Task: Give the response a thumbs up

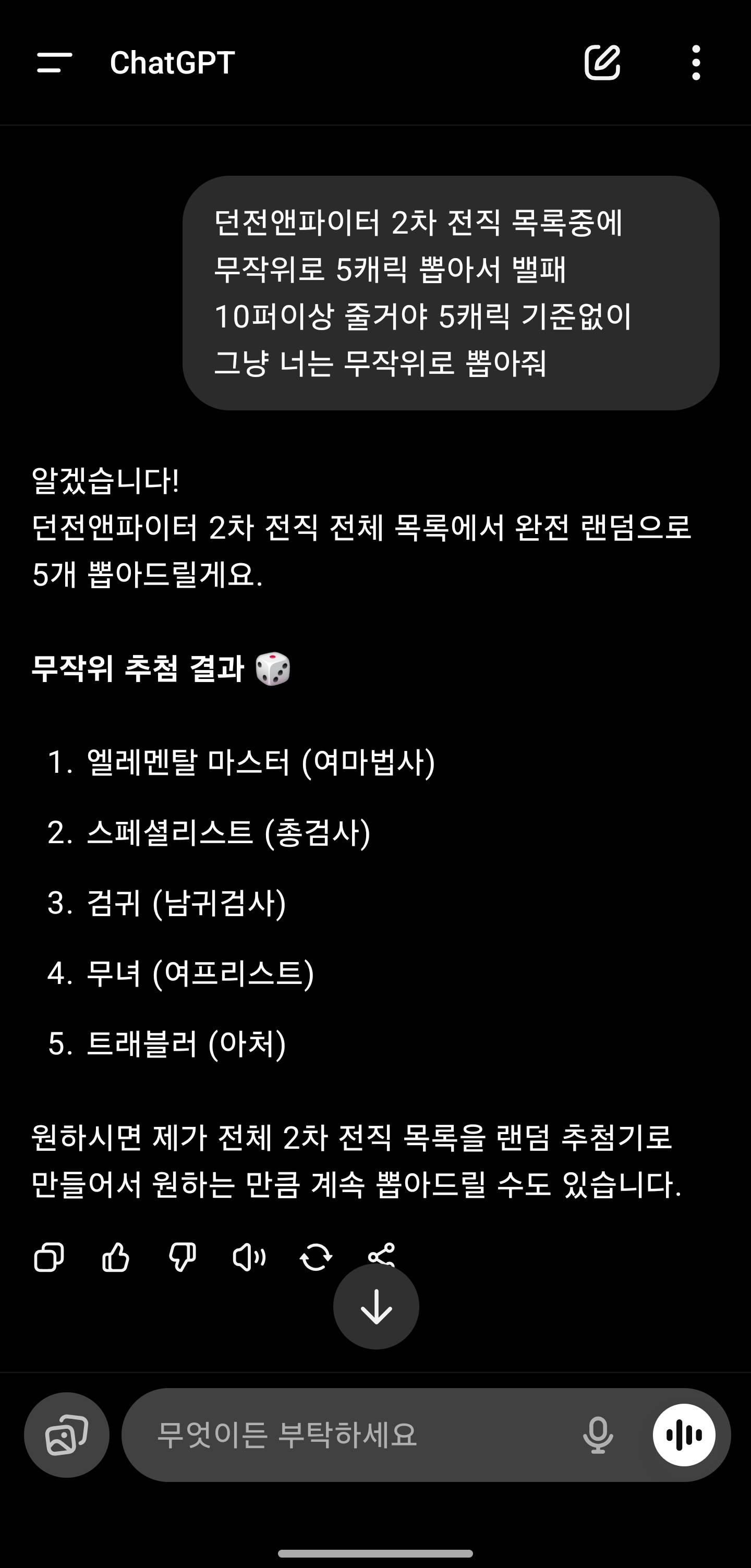Action: [116, 1257]
